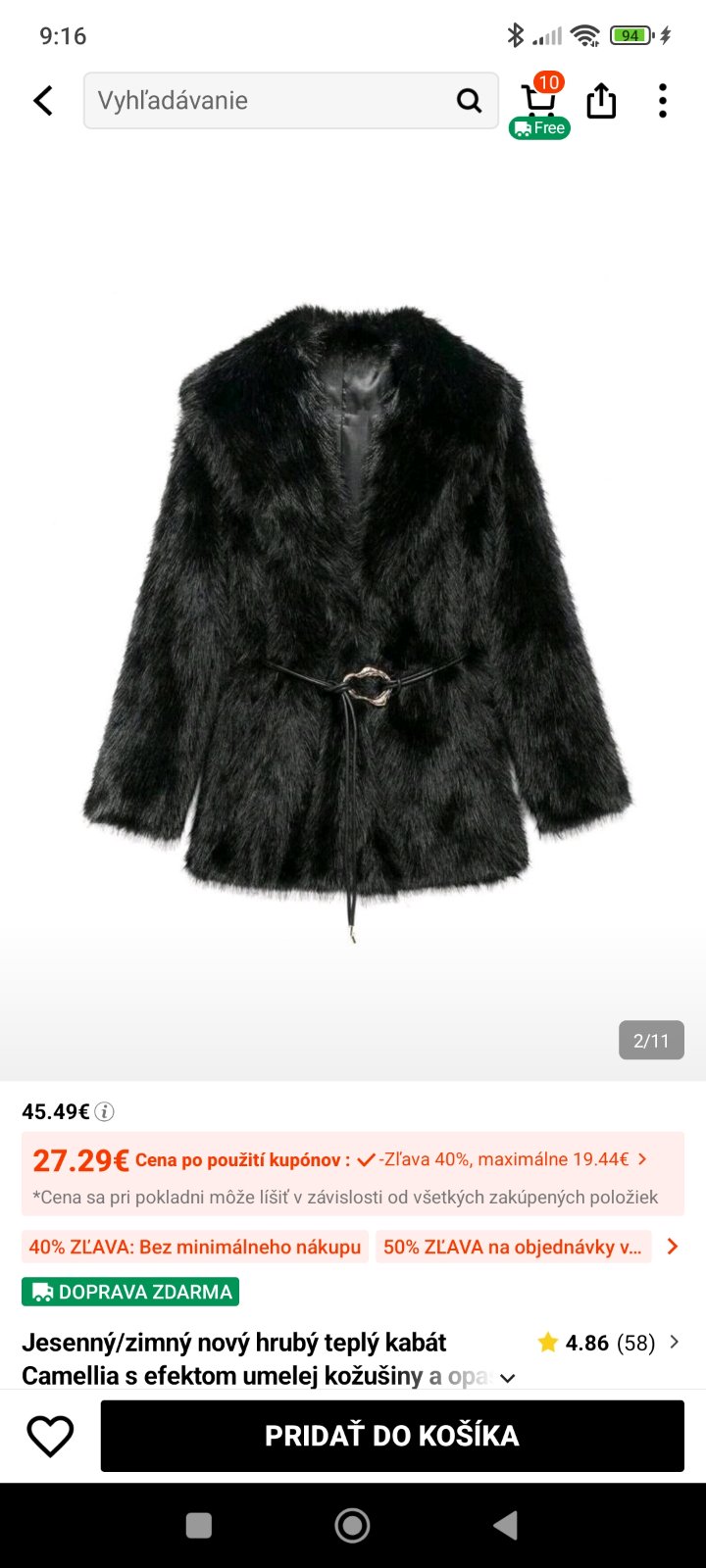Viewport: 706px width, 1568px height.
Task: Open the three-dot overflow menu
Action: click(x=663, y=101)
